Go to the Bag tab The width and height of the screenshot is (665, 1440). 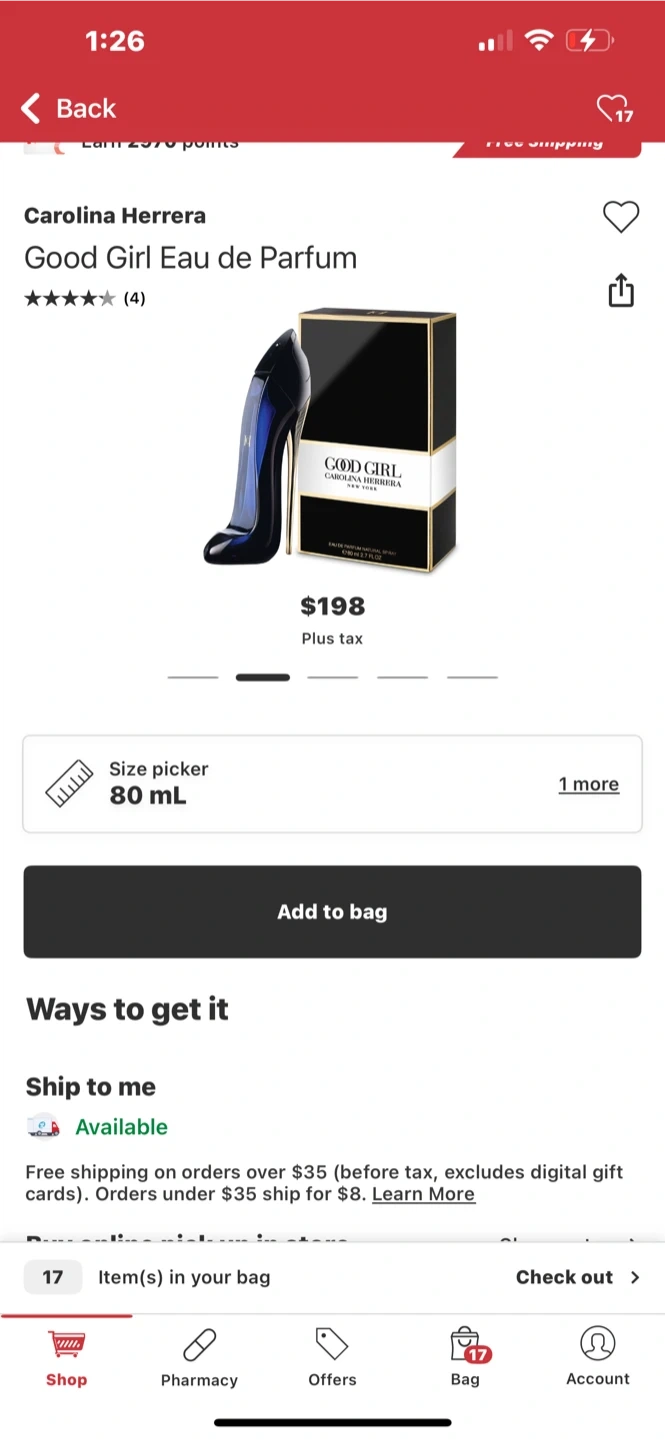[x=465, y=1357]
